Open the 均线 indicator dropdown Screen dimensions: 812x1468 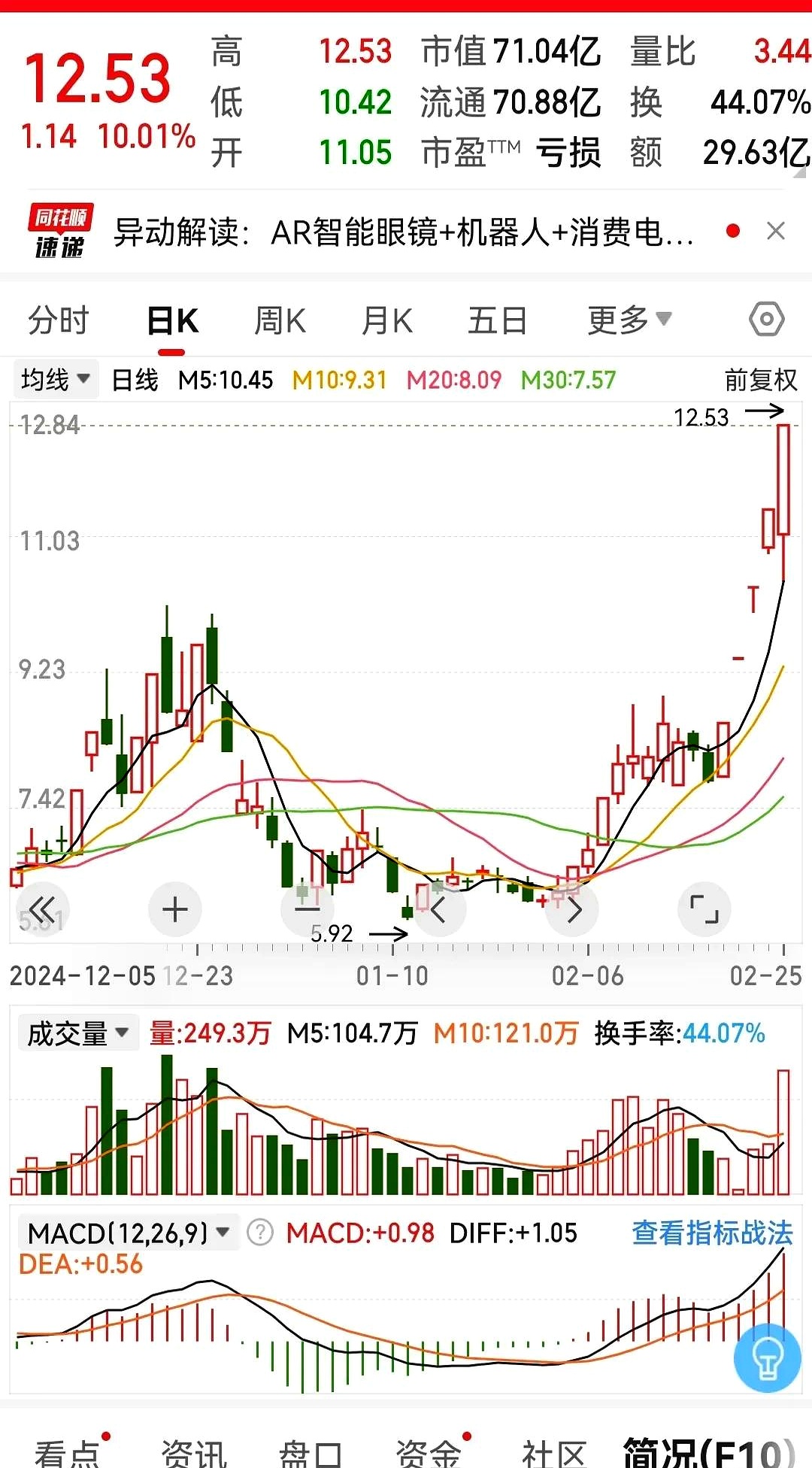point(55,380)
